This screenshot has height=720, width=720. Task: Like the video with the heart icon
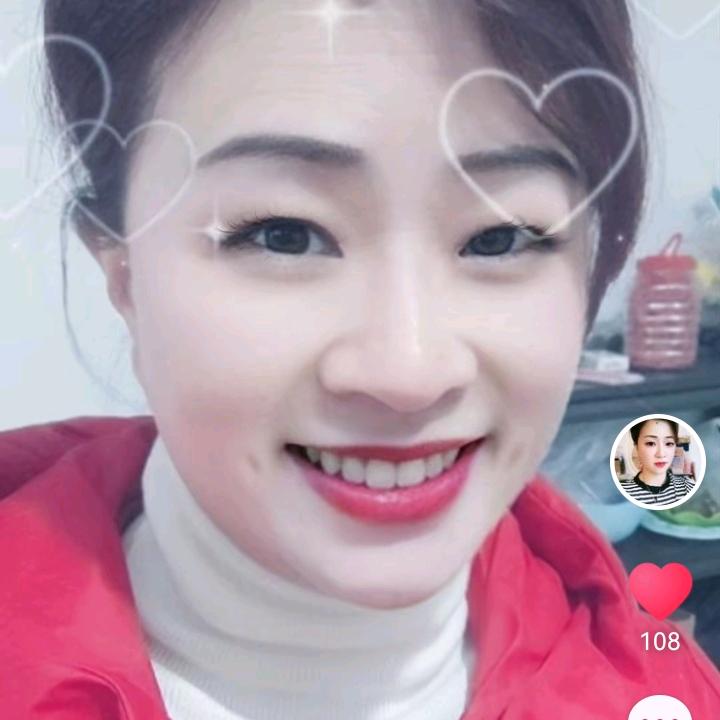click(x=660, y=589)
